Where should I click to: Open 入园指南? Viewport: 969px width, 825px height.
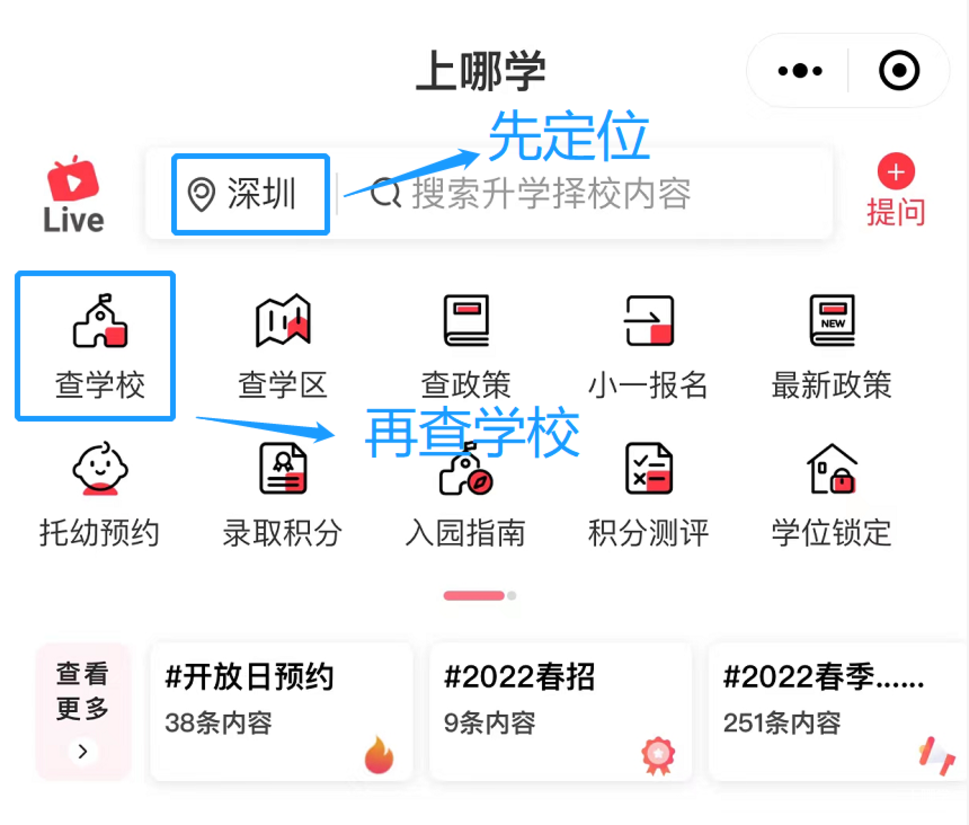click(465, 494)
